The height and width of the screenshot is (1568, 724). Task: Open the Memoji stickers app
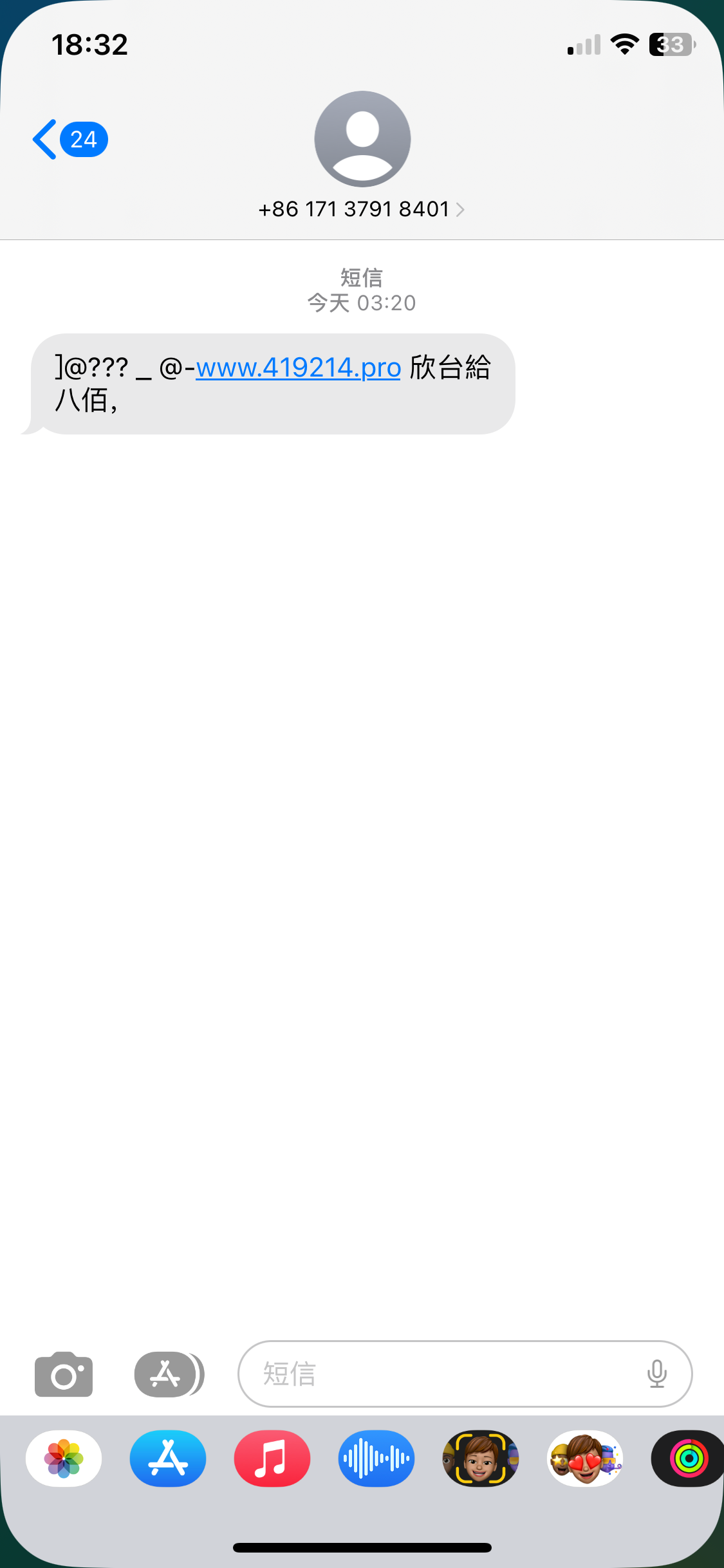click(x=585, y=1459)
